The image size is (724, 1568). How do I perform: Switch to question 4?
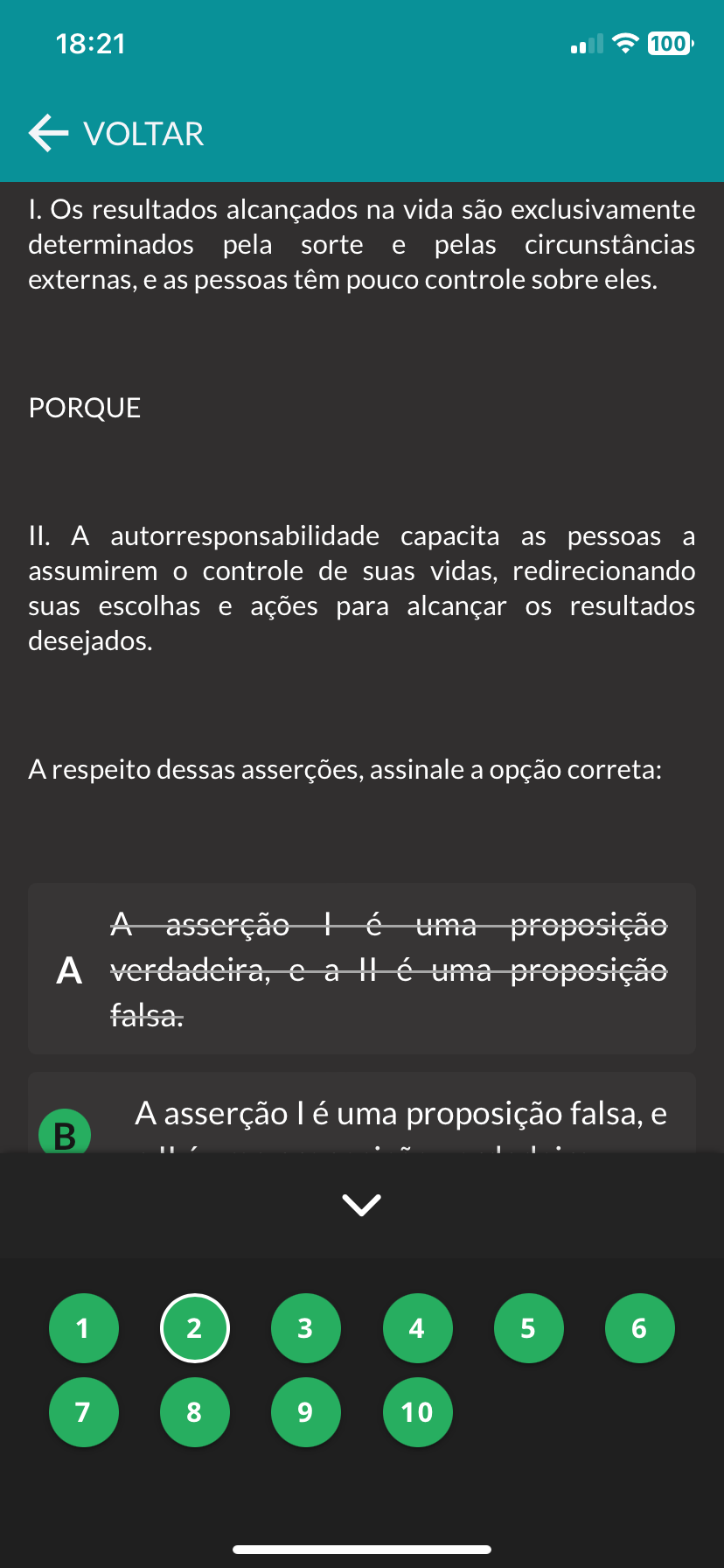(x=417, y=1327)
